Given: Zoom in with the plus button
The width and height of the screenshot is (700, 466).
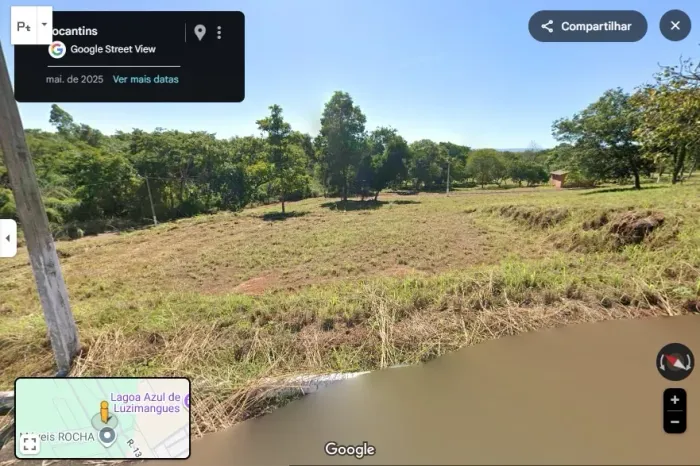Looking at the screenshot, I should 675,400.
